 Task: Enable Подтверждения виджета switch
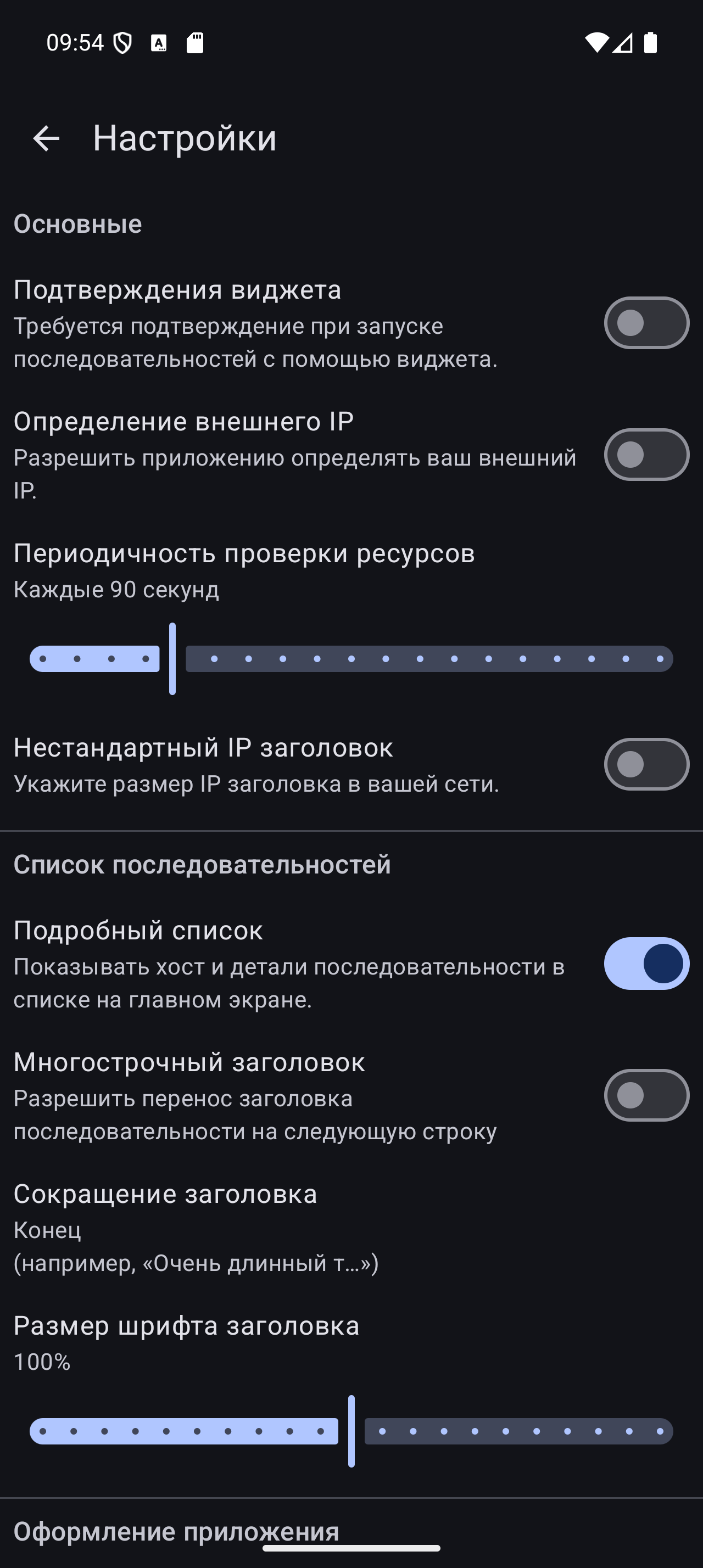pos(646,323)
